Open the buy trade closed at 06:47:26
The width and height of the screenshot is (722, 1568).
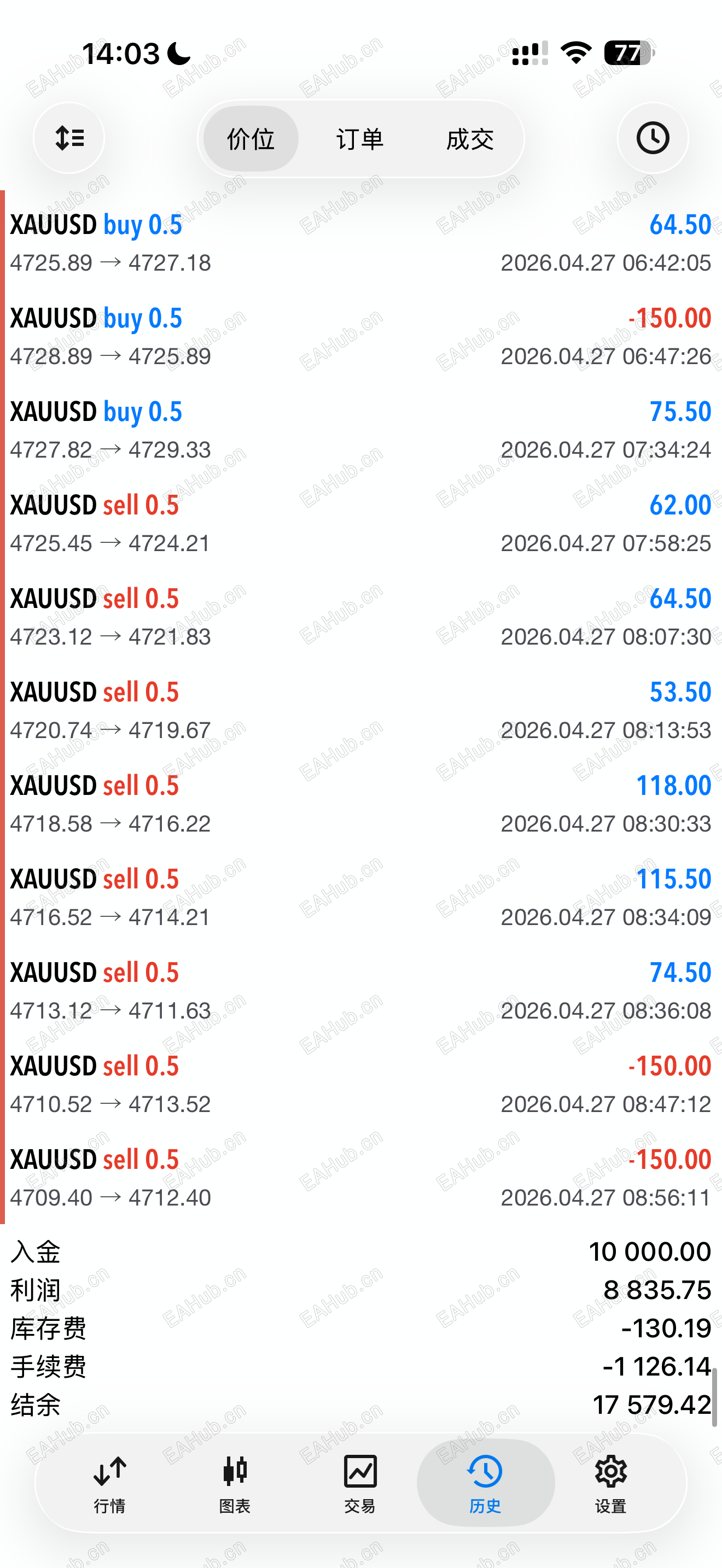tap(360, 337)
